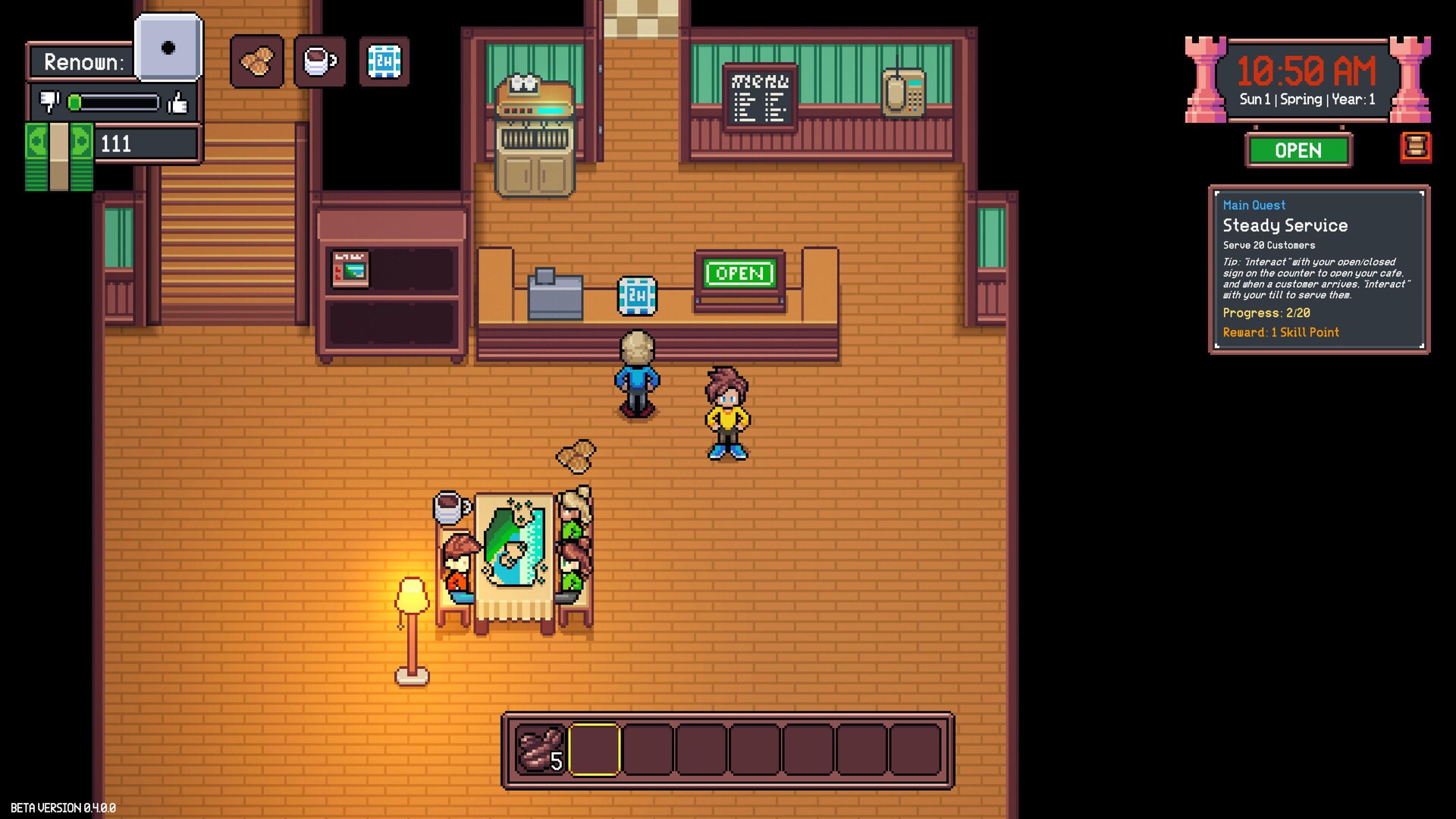1456x819 pixels.
Task: Tap the peanut item icon in top bar
Action: tap(257, 61)
